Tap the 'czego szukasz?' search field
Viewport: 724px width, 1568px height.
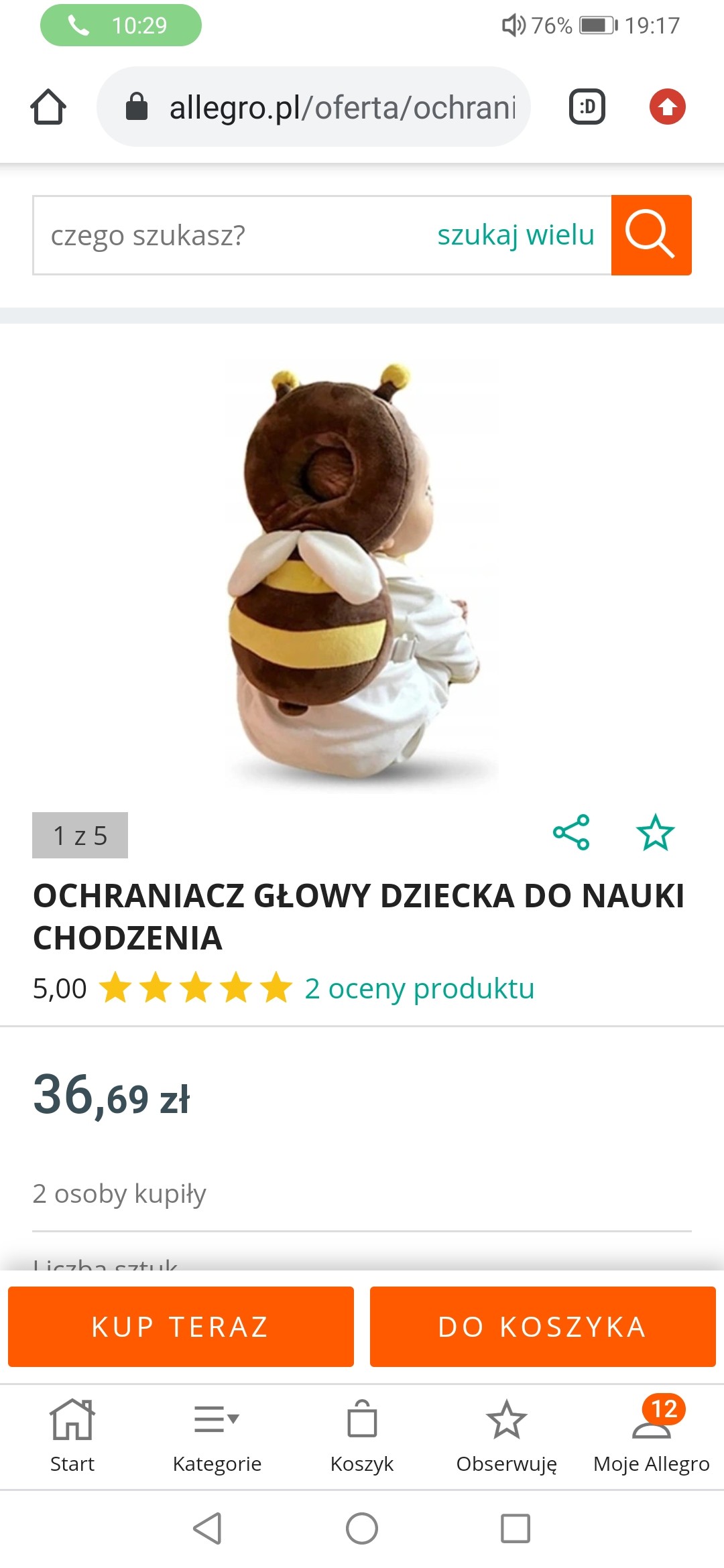coord(228,235)
